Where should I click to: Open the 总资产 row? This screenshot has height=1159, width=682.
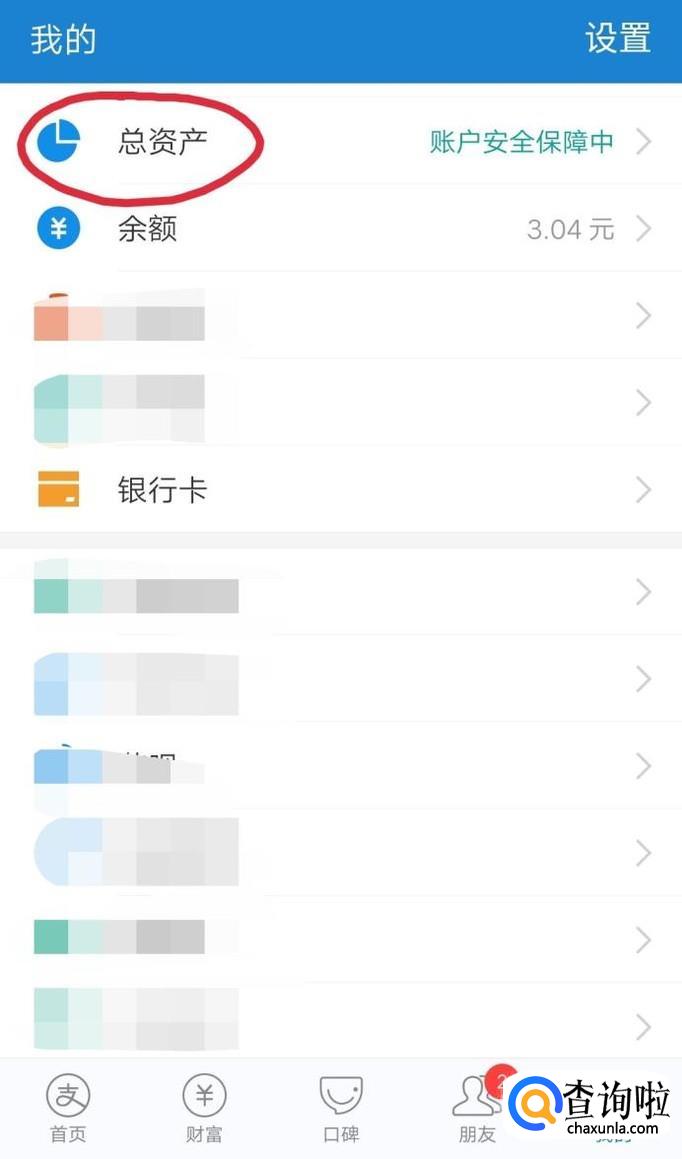pyautogui.click(x=341, y=140)
